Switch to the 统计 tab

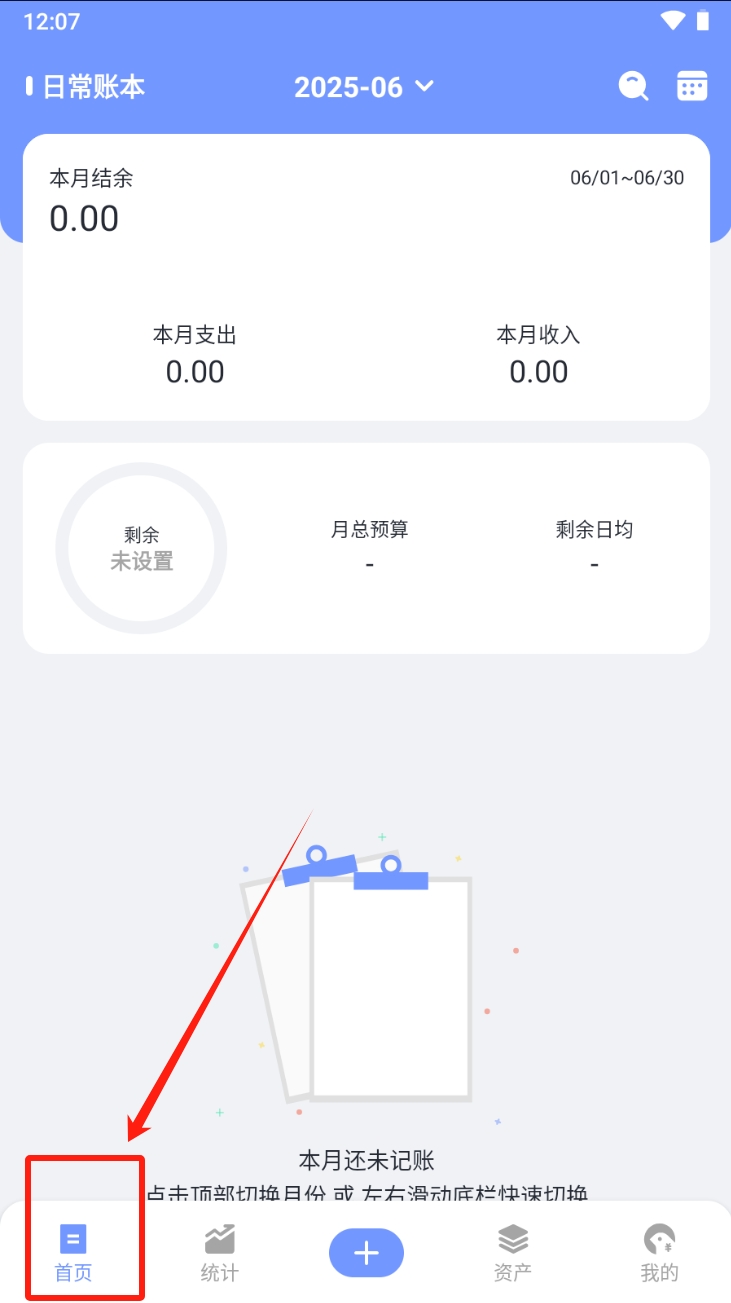[219, 1252]
